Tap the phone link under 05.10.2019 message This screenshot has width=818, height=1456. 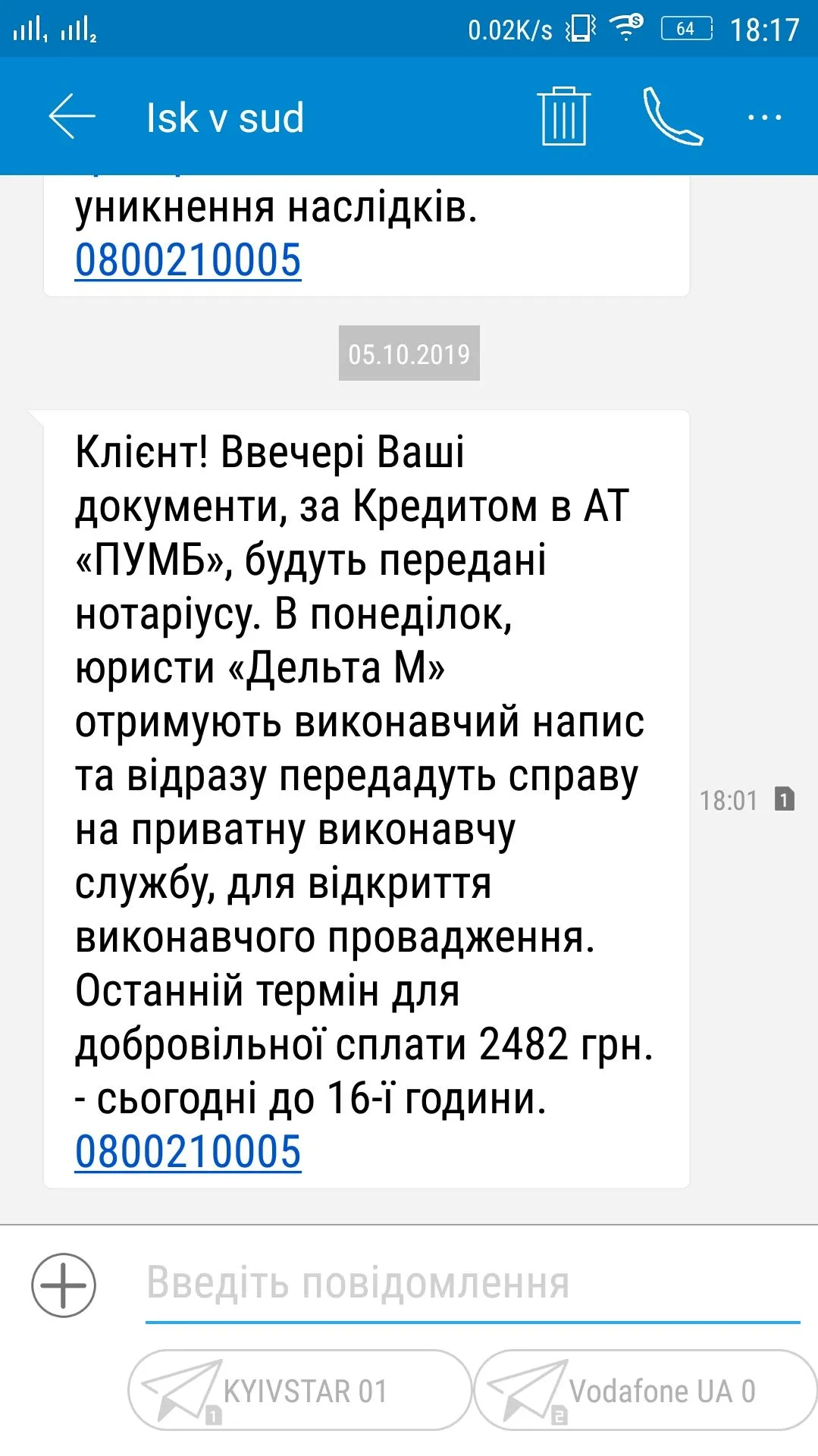point(188,1152)
